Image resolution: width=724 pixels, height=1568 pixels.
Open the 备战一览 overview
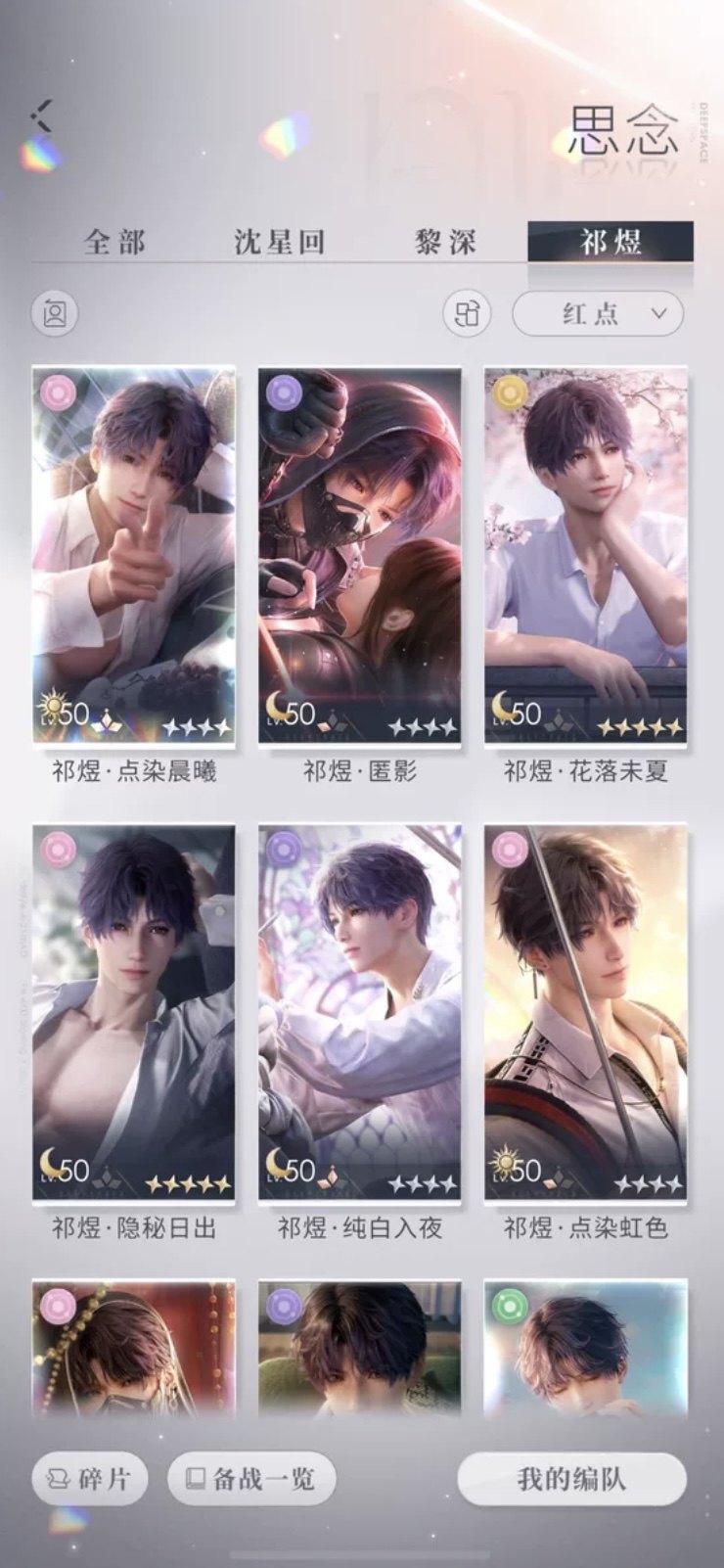(x=251, y=1478)
